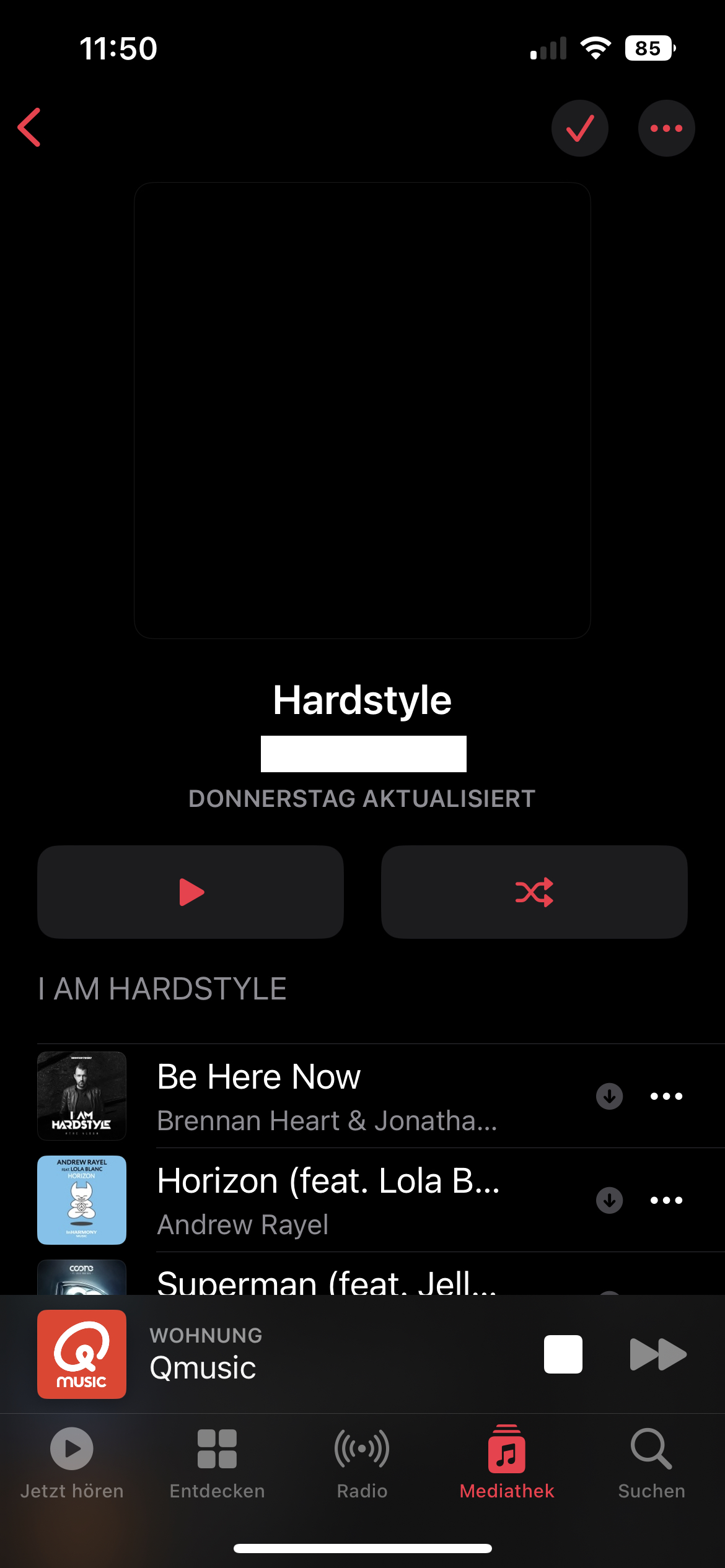Play the Hardstyle playlist

[x=190, y=892]
